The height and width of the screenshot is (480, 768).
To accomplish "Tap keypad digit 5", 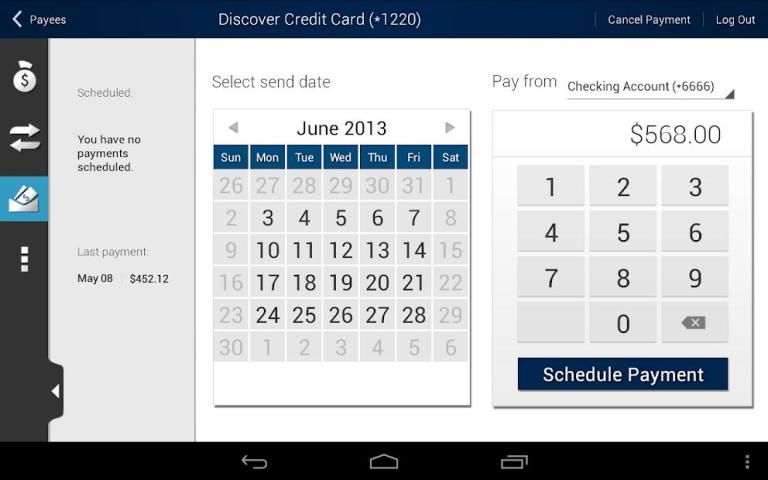I will tap(623, 233).
